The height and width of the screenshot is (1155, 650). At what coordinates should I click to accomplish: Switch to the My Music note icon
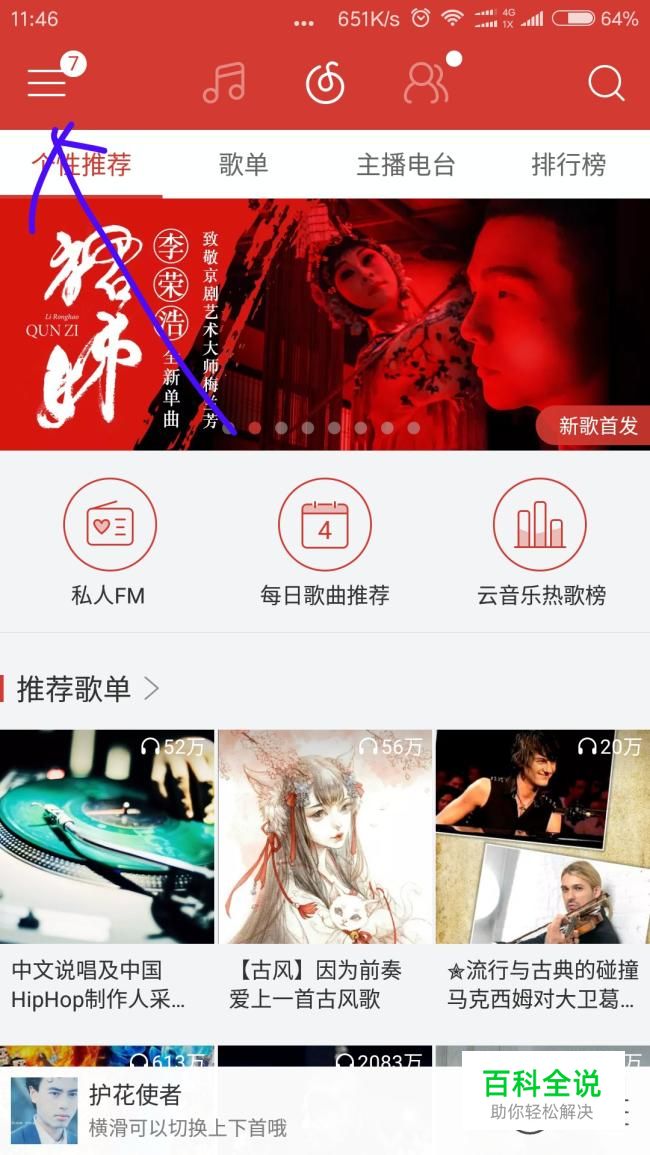tap(224, 83)
